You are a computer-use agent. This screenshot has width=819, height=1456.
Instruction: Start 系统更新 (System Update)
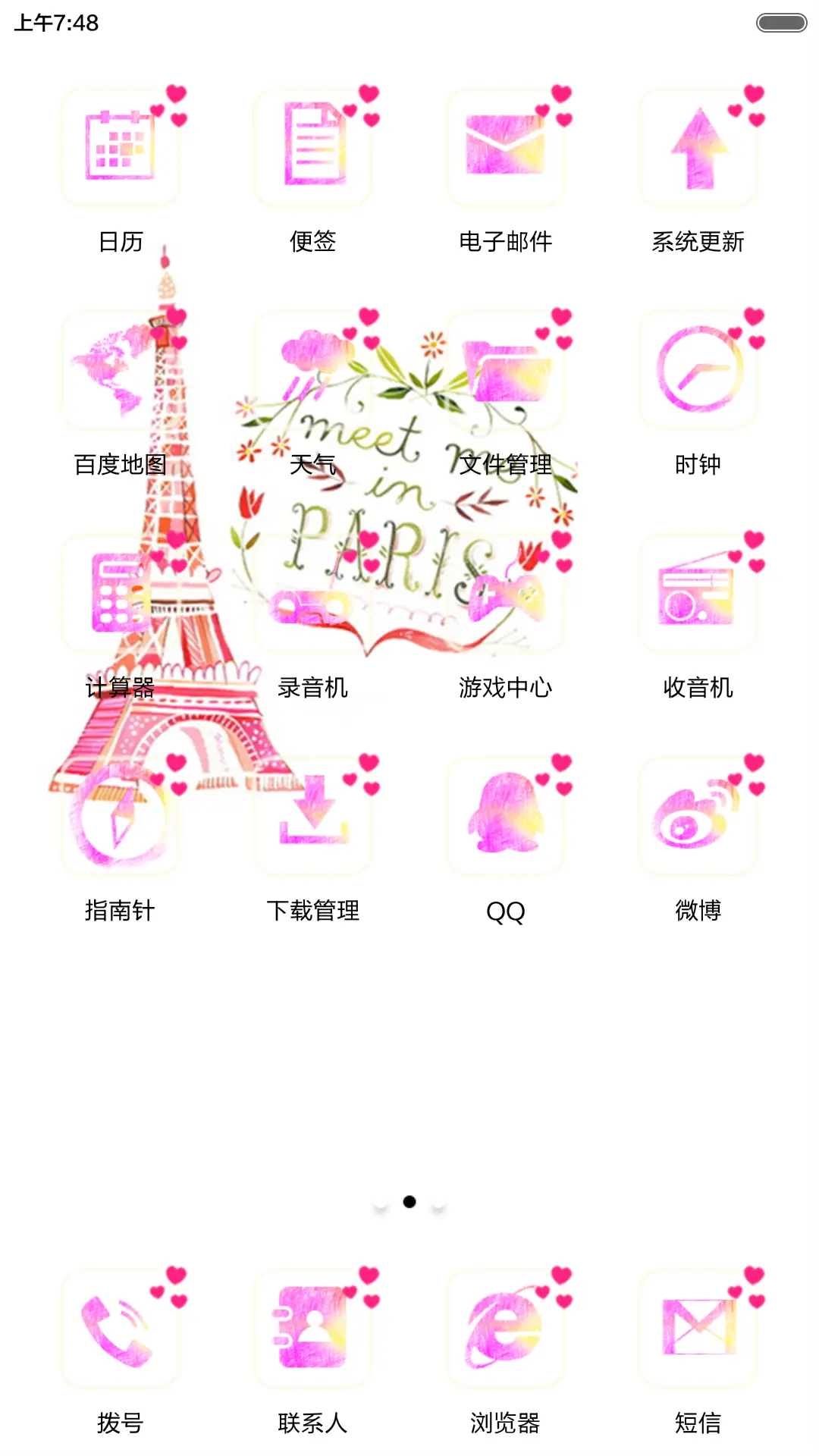[698, 148]
